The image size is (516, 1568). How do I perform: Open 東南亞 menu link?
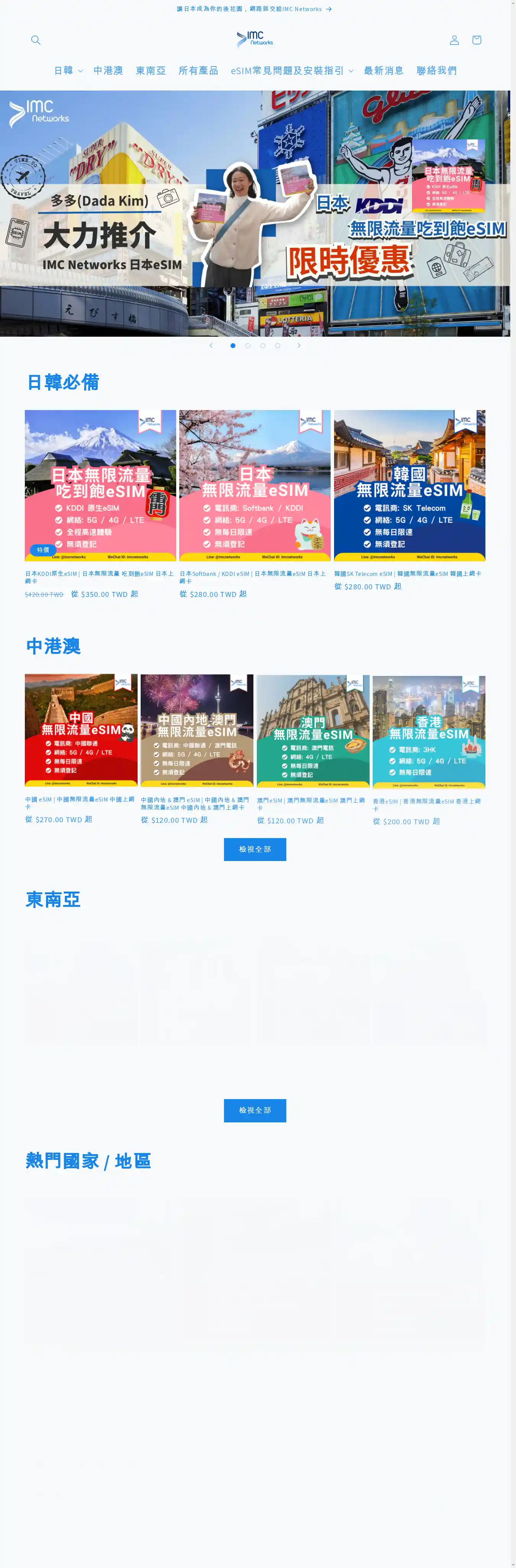point(150,71)
